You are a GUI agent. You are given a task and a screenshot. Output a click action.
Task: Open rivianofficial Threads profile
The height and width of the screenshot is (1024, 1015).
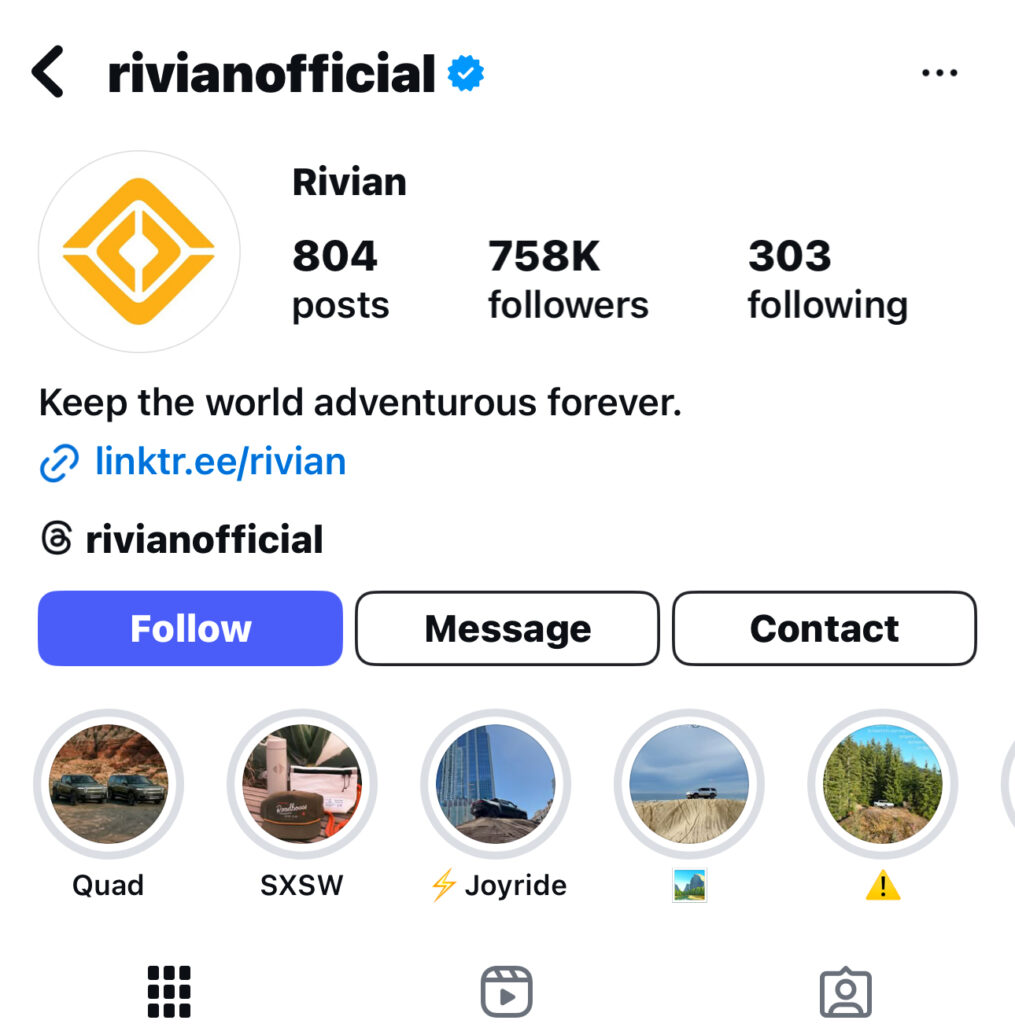click(x=203, y=540)
